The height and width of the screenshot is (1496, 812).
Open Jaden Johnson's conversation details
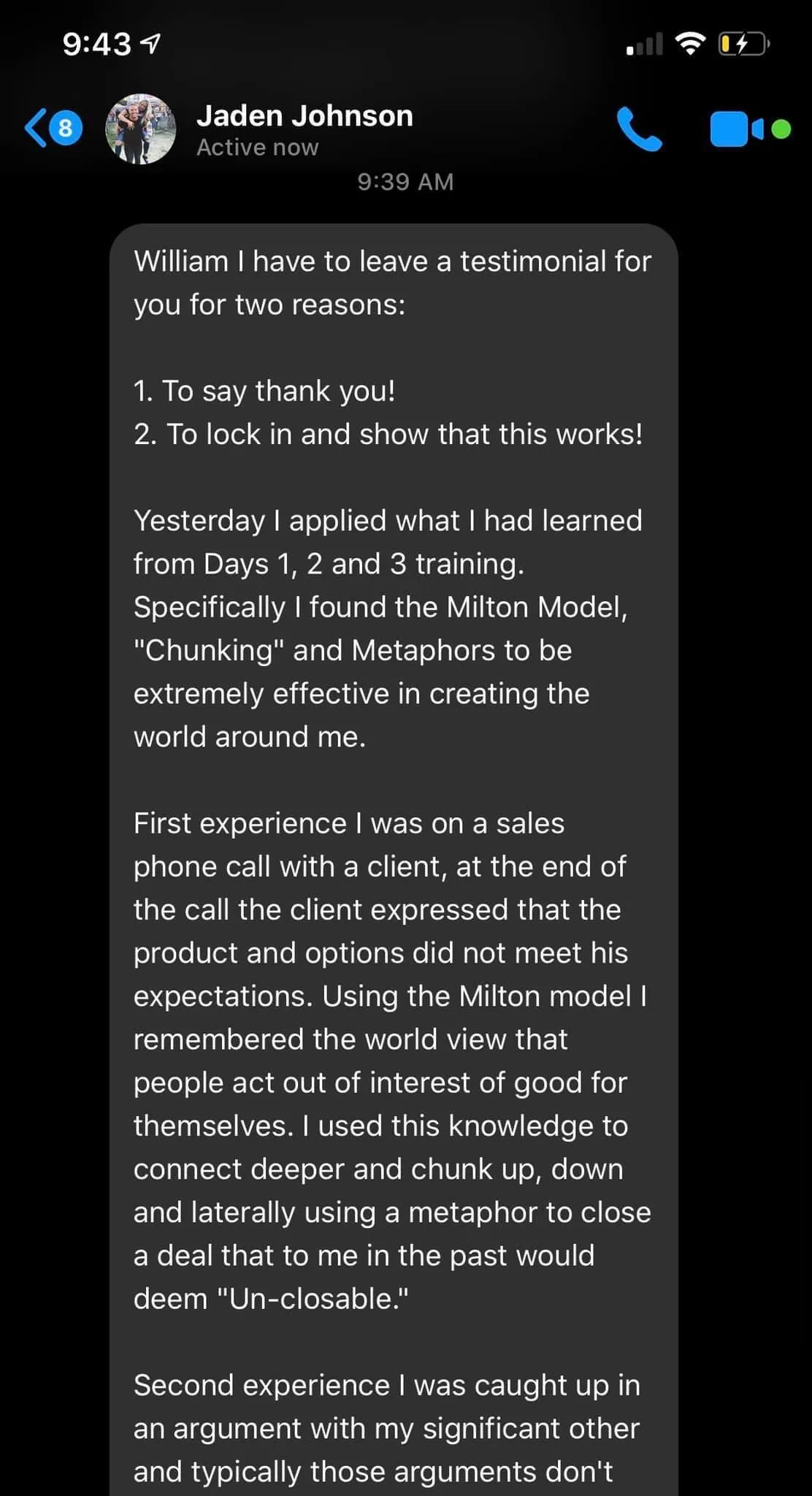[x=304, y=129]
